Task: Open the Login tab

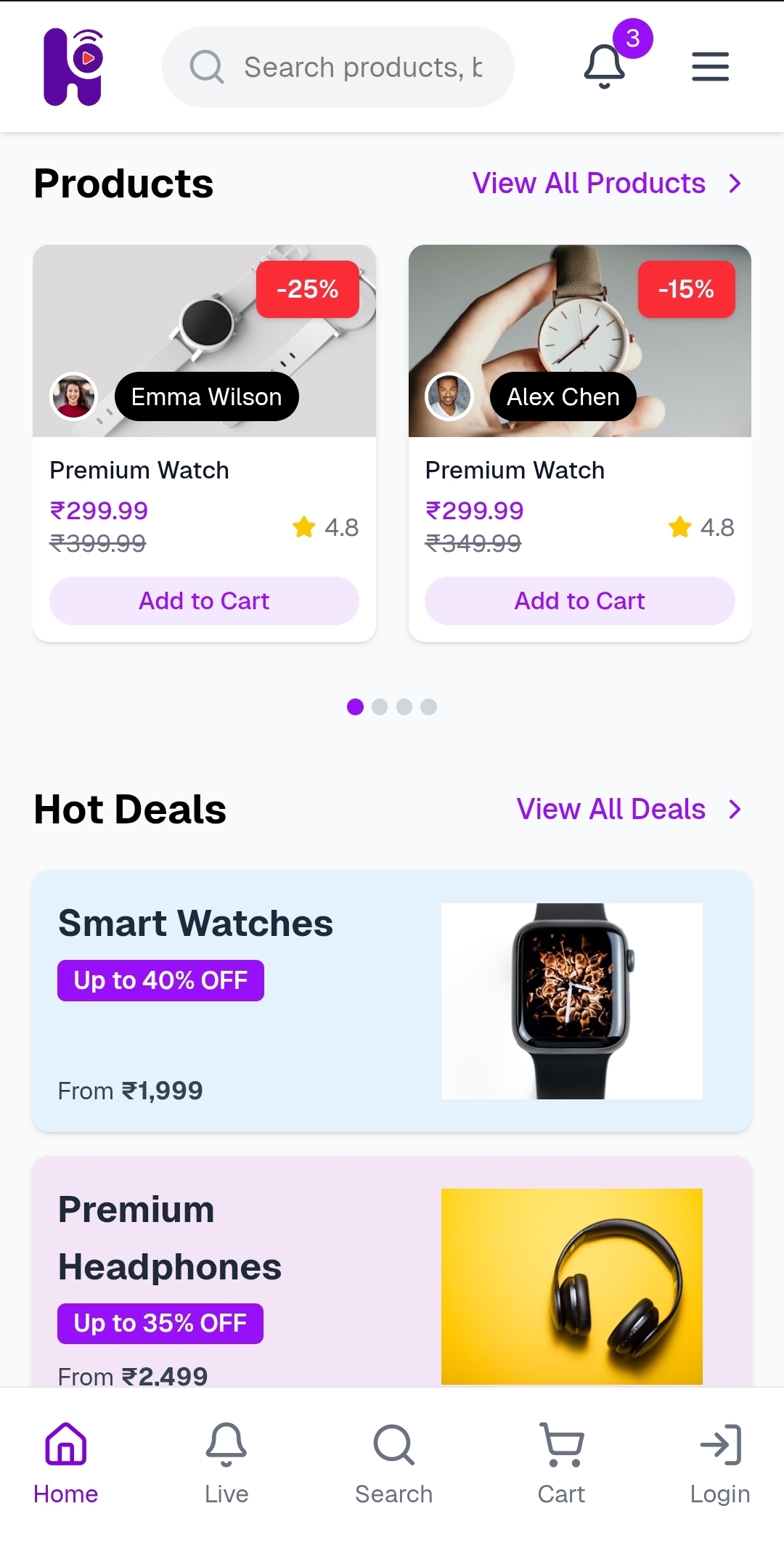Action: [x=720, y=1463]
